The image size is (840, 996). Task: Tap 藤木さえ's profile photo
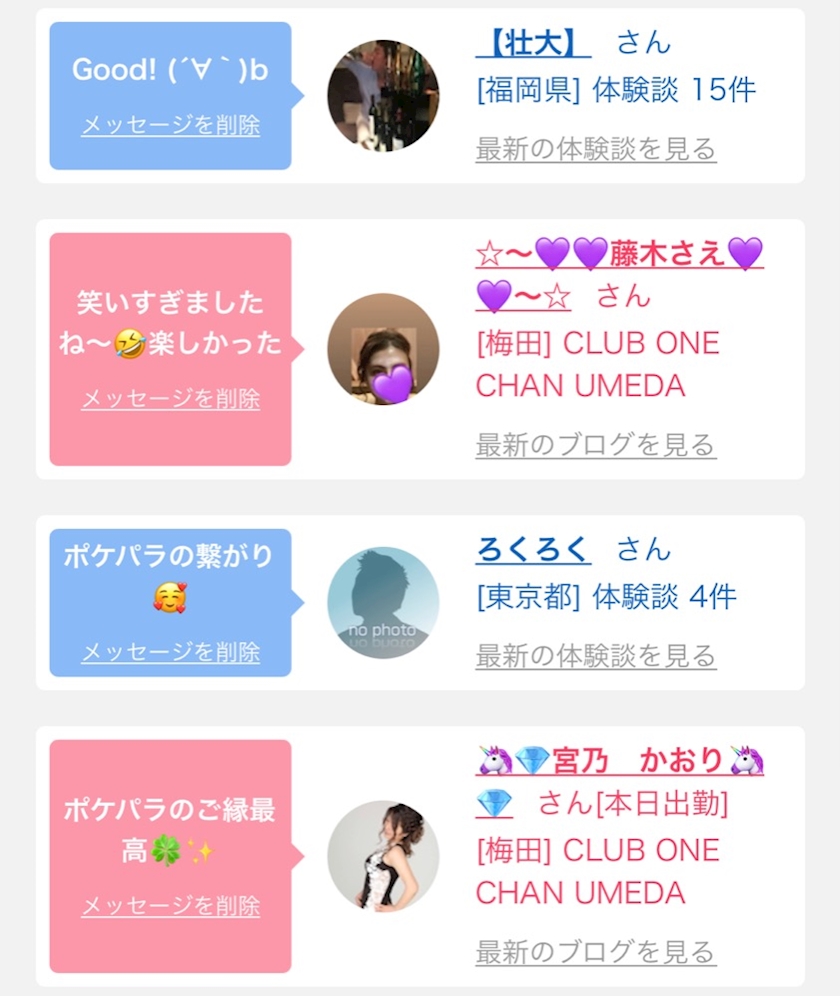tap(383, 349)
